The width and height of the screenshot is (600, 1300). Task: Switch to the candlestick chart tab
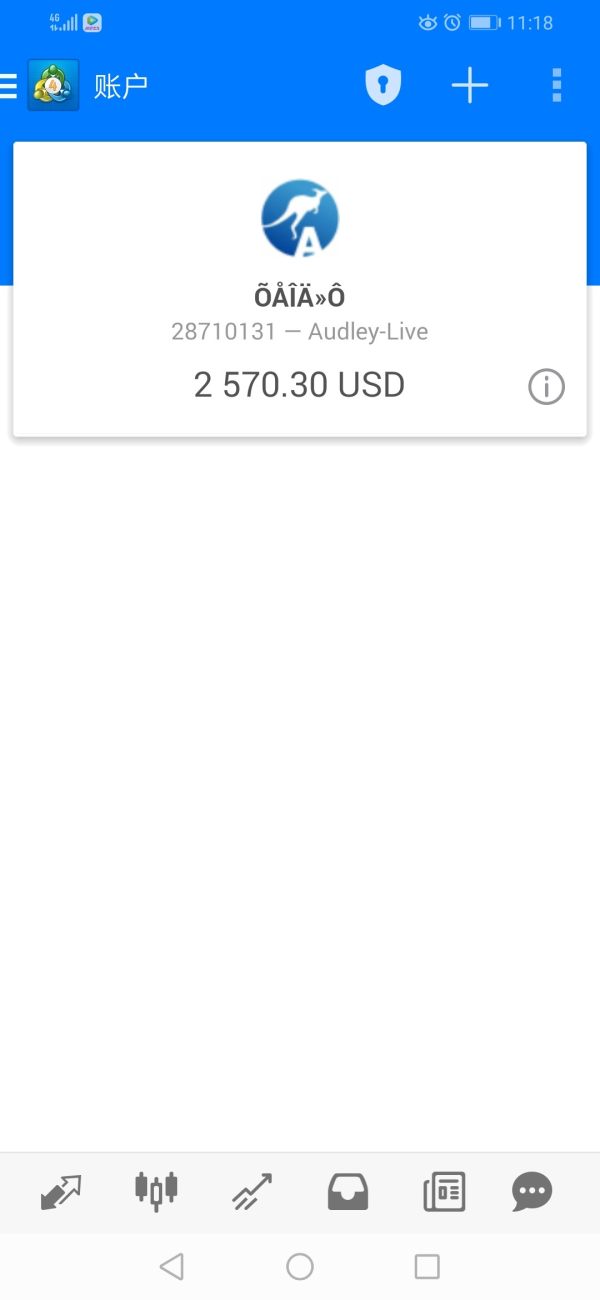[x=156, y=1190]
